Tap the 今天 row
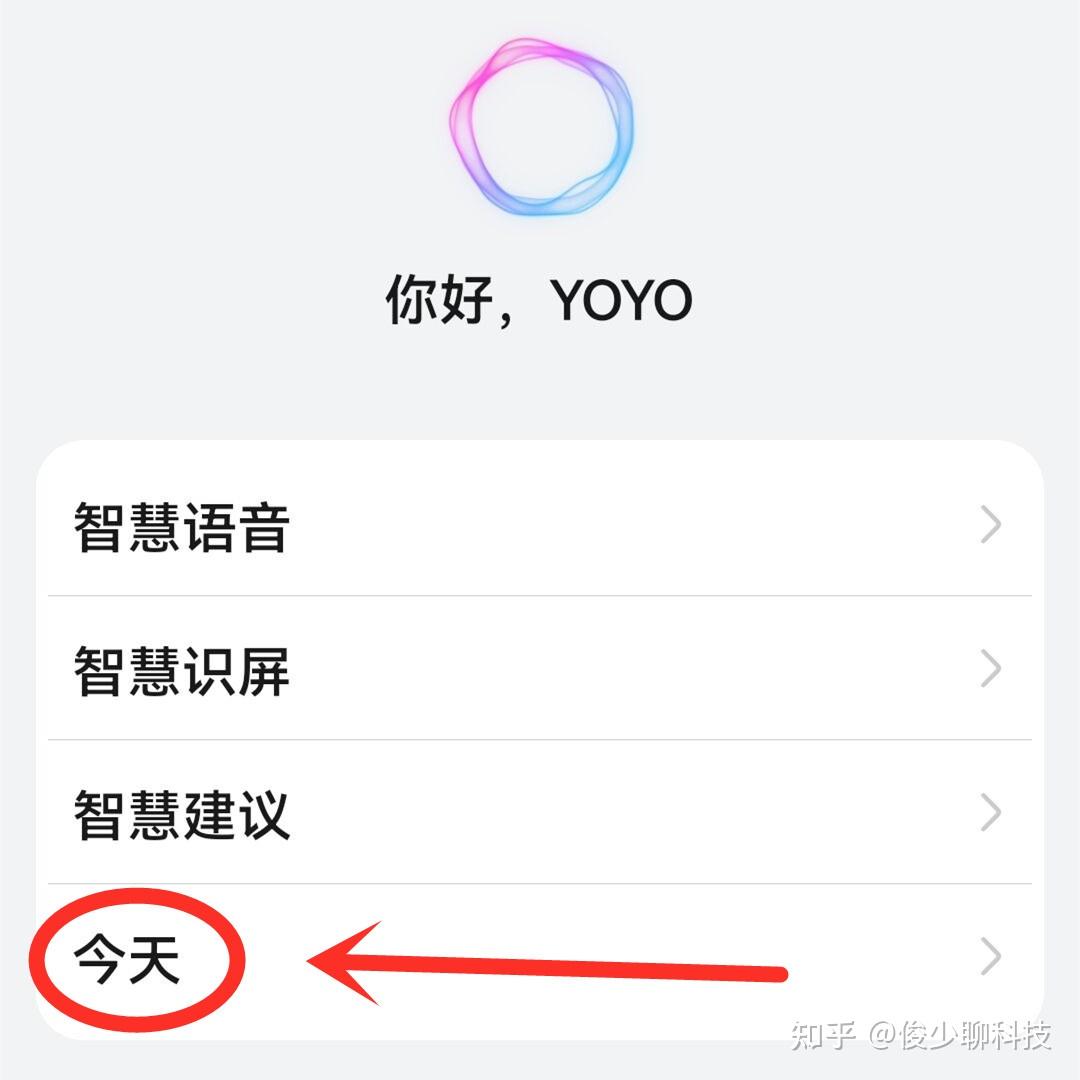The image size is (1080, 1080). click(538, 957)
